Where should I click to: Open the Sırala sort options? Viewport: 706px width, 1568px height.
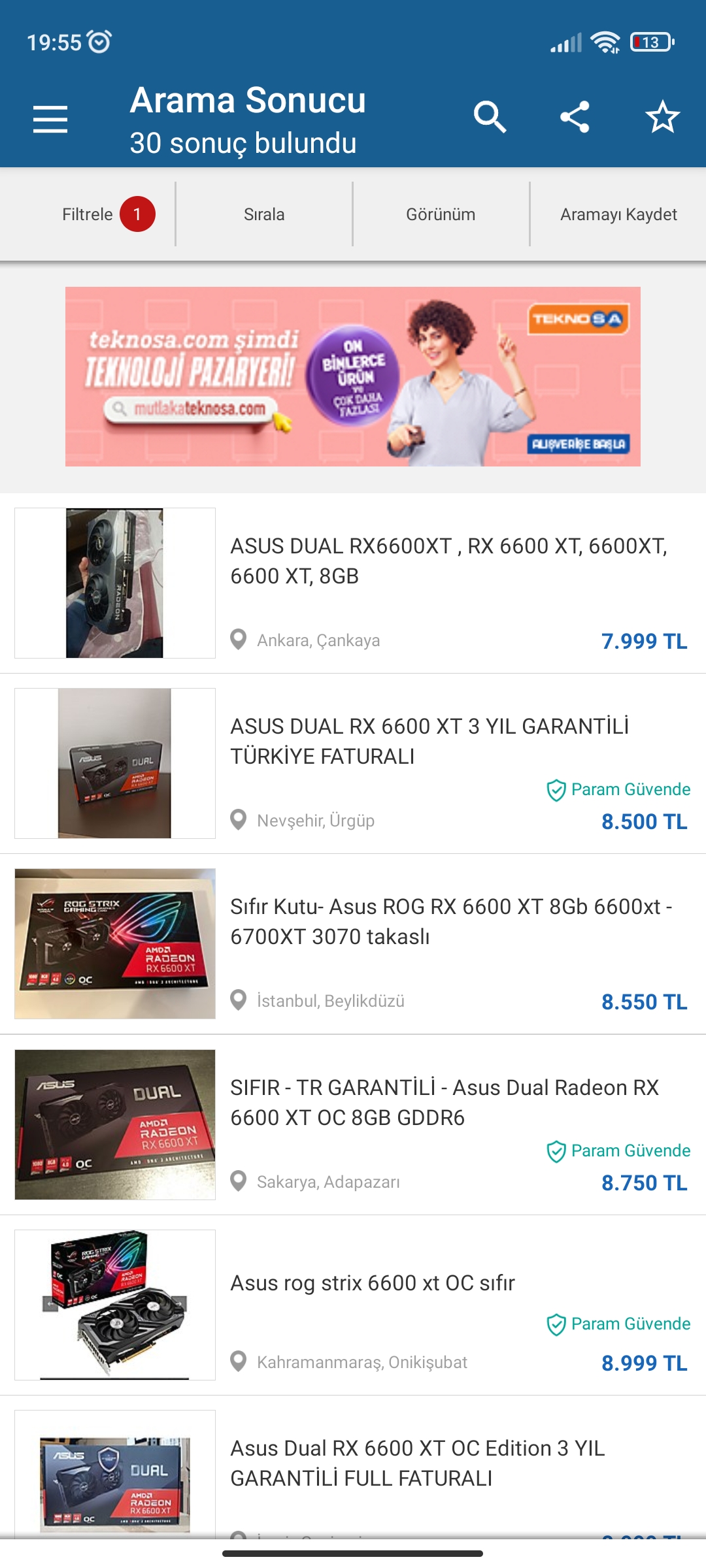pyautogui.click(x=264, y=214)
